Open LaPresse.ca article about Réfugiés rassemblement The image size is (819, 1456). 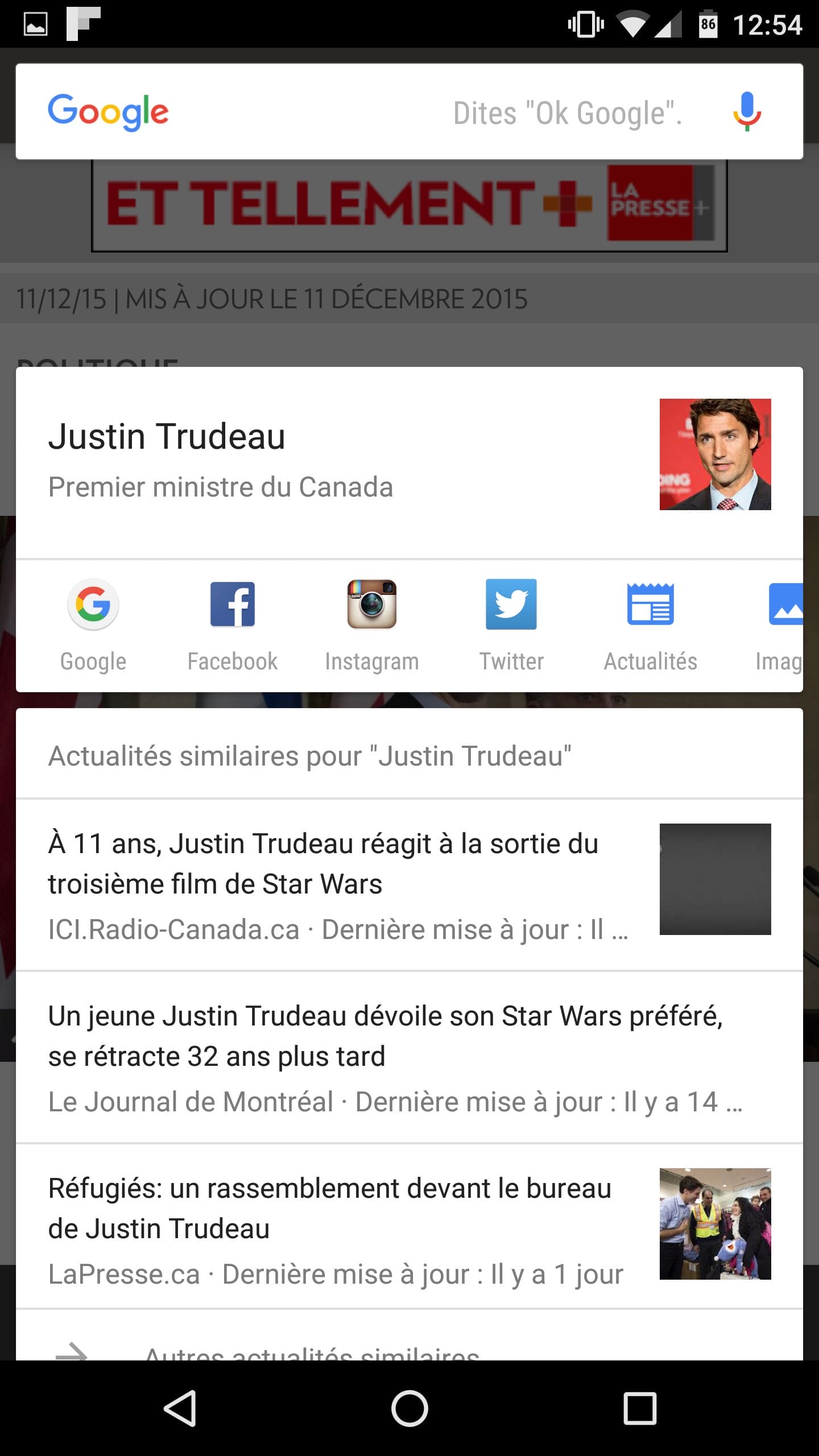[341, 1228]
